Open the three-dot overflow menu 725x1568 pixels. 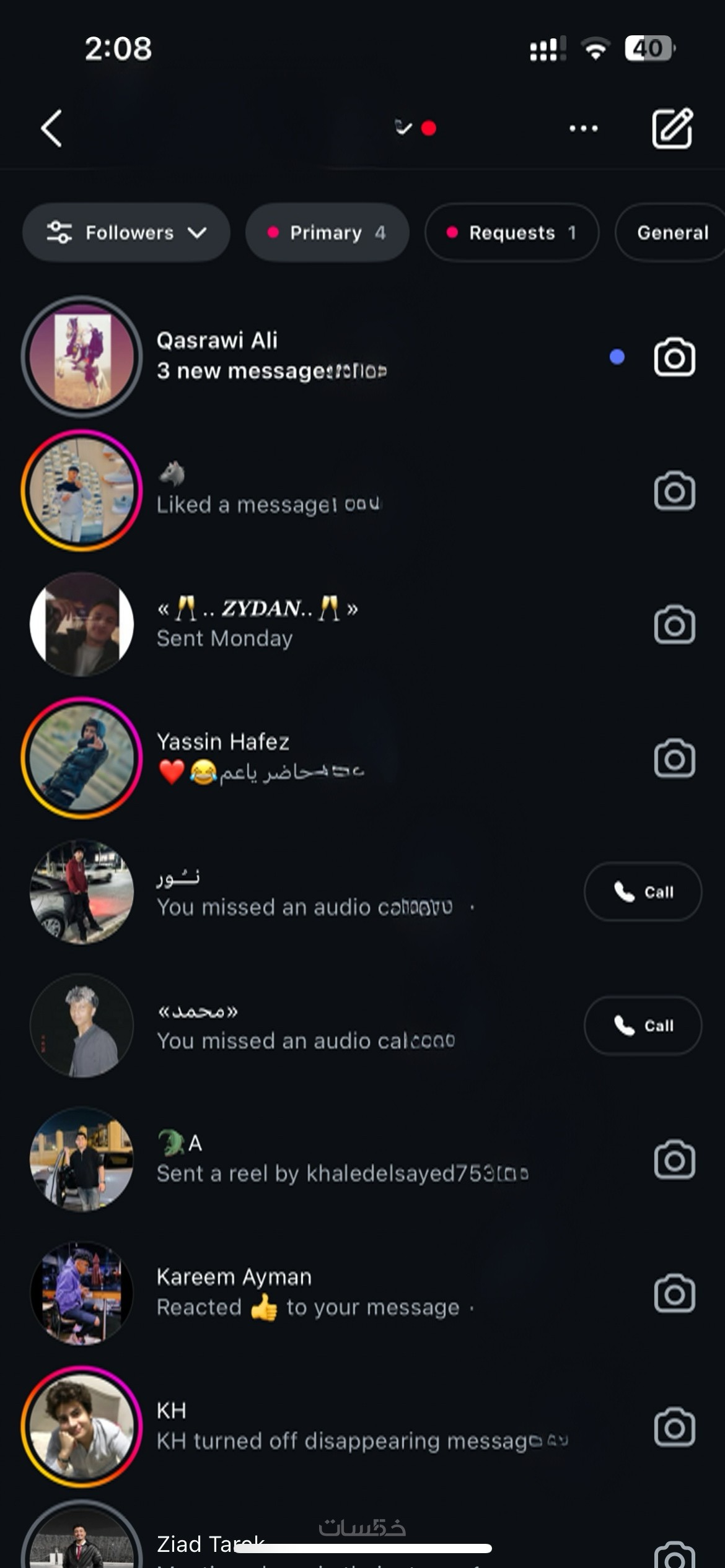(583, 129)
